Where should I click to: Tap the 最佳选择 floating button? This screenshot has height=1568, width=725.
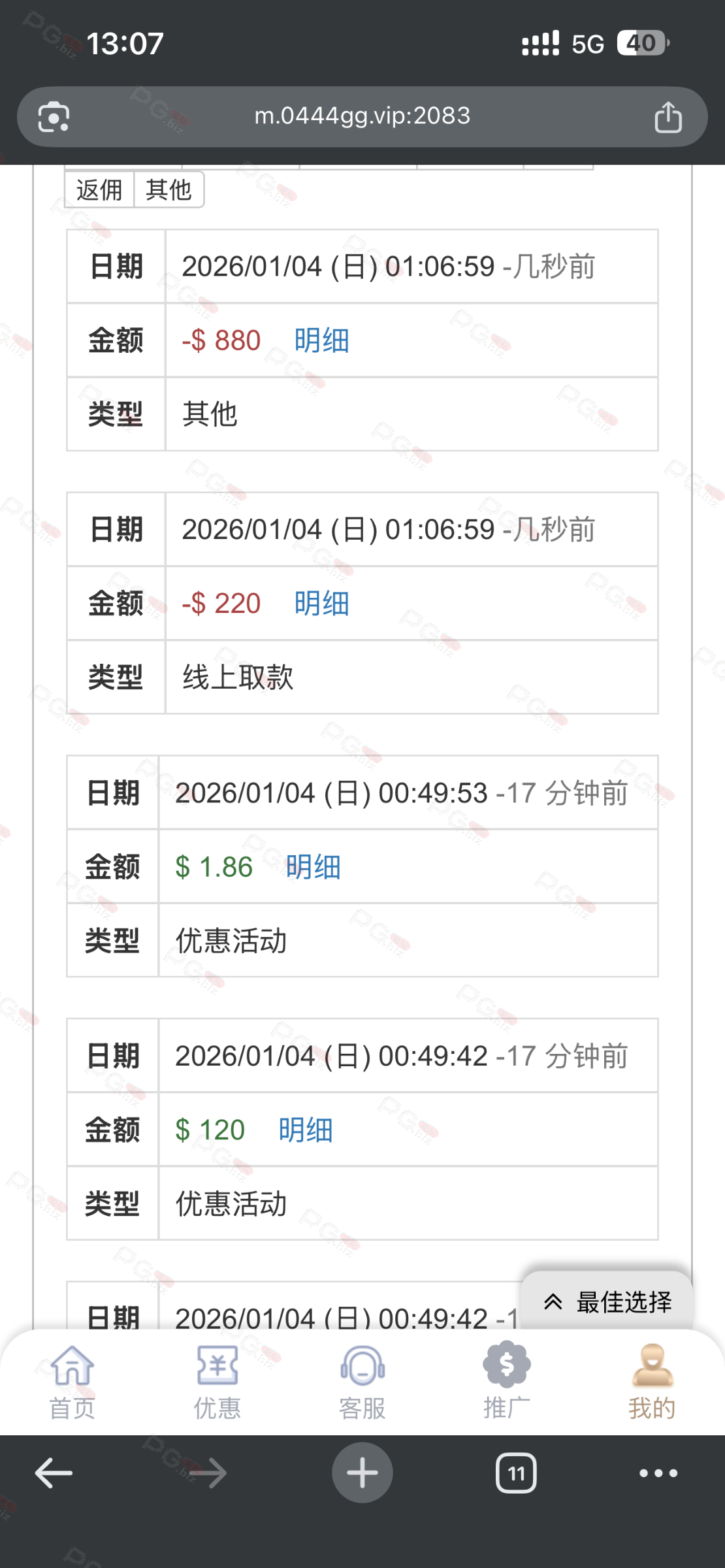pyautogui.click(x=607, y=1302)
